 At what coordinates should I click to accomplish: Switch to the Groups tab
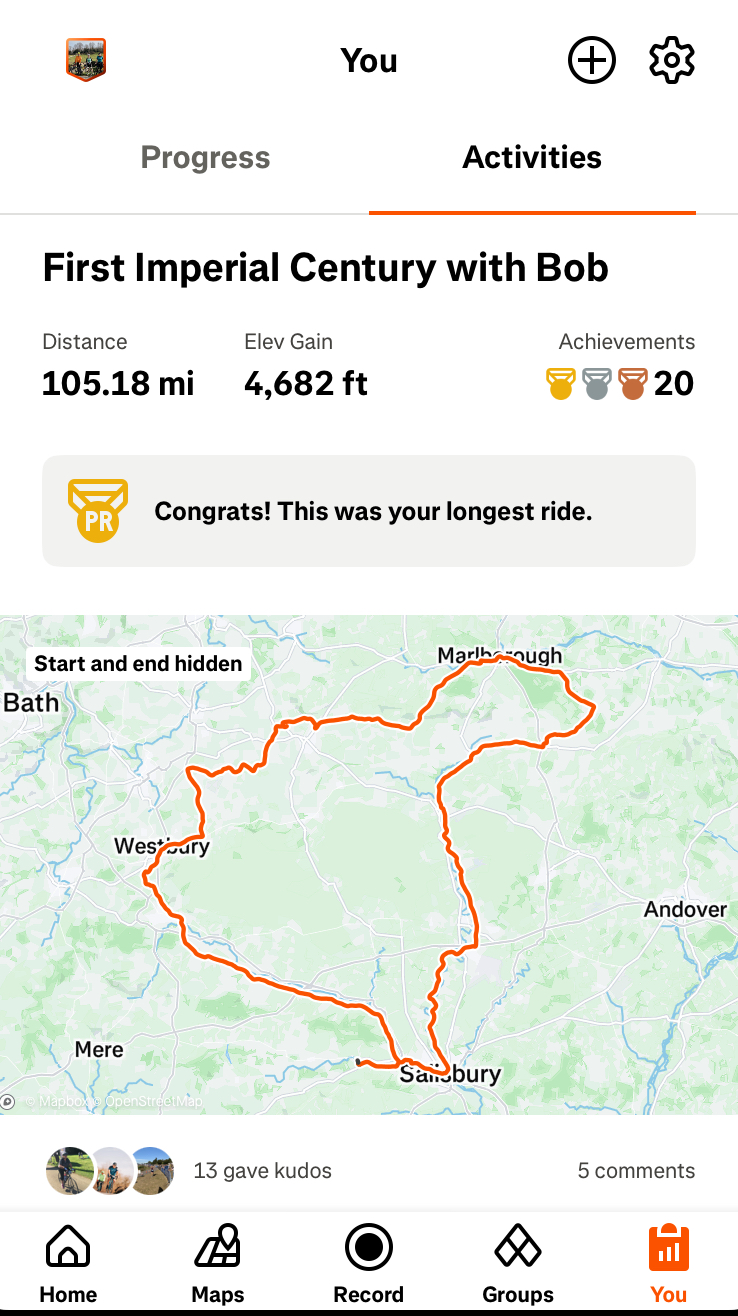click(518, 1264)
